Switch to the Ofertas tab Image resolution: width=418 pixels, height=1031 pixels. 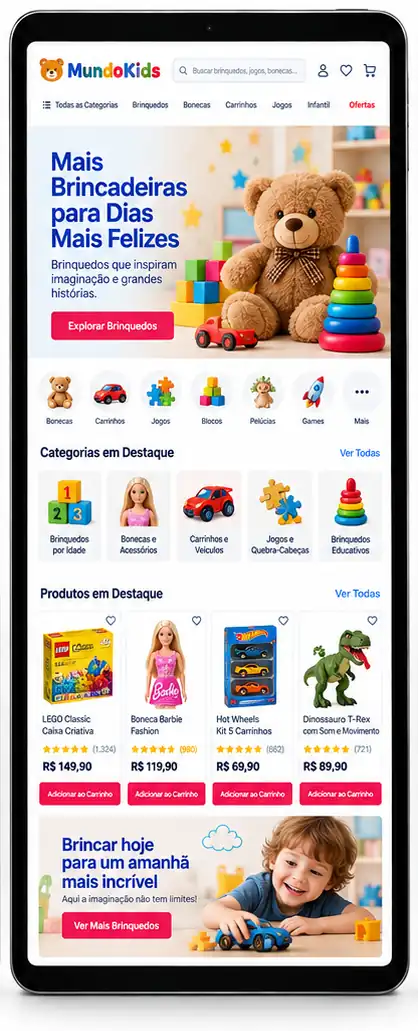coord(362,105)
